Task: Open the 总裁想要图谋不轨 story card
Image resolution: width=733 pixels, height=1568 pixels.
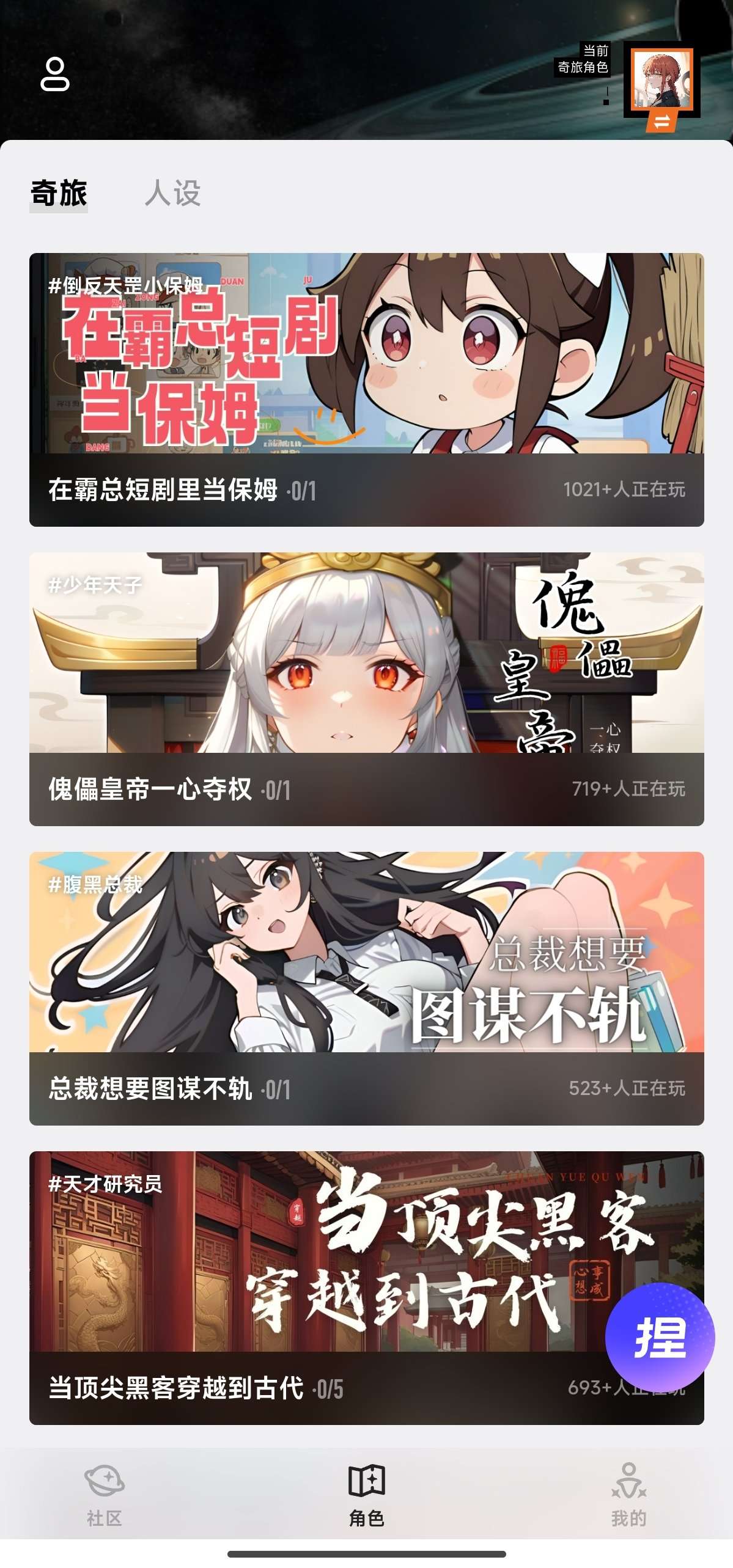Action: (x=366, y=988)
